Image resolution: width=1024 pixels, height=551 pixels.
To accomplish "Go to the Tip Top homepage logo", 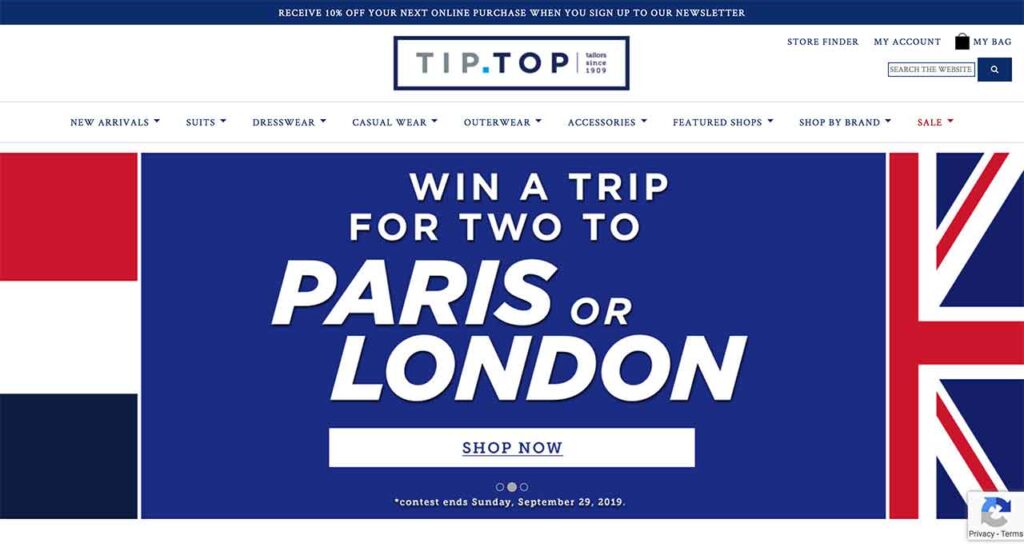I will (511, 64).
